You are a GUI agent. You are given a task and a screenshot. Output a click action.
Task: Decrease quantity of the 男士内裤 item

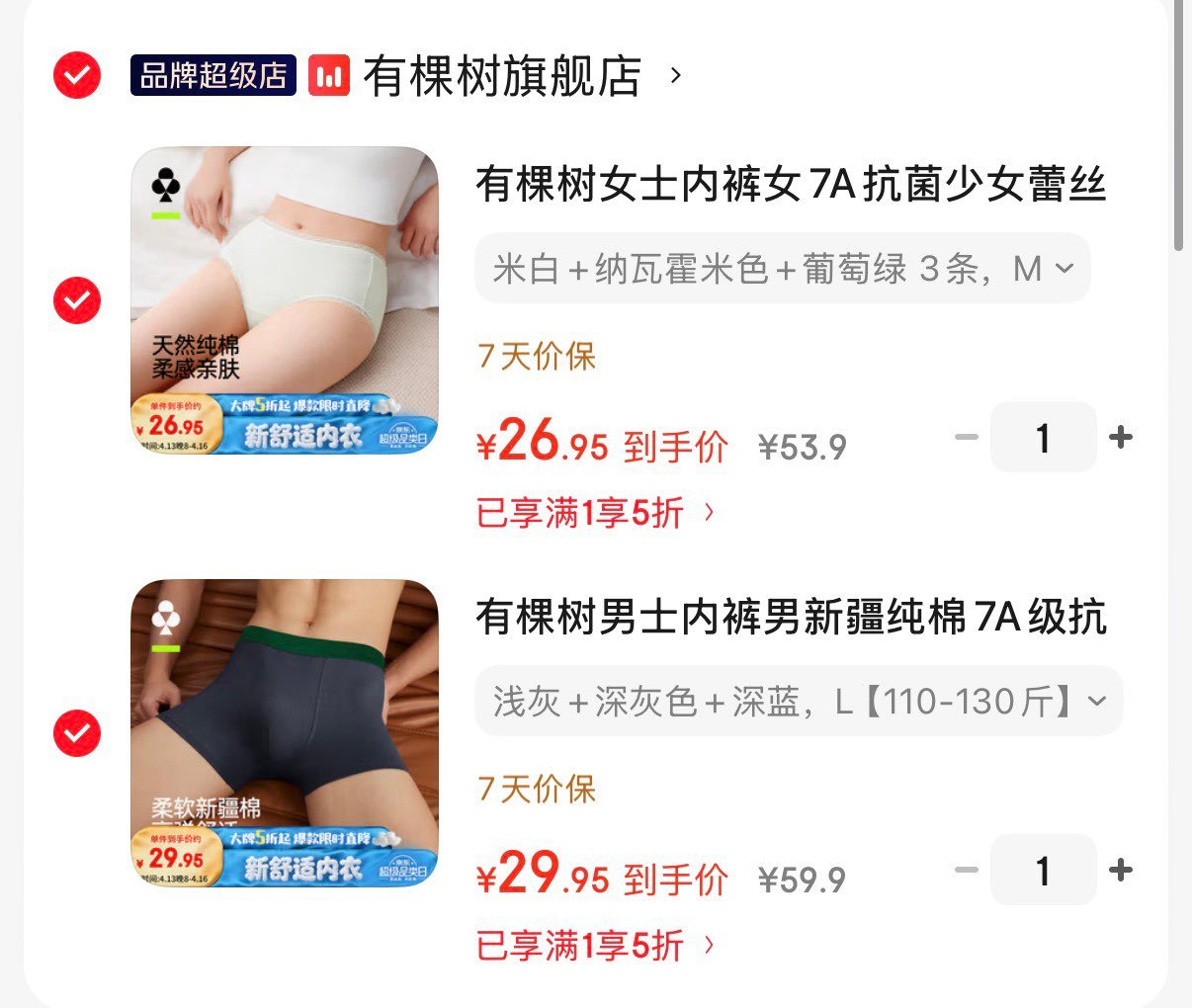[967, 870]
